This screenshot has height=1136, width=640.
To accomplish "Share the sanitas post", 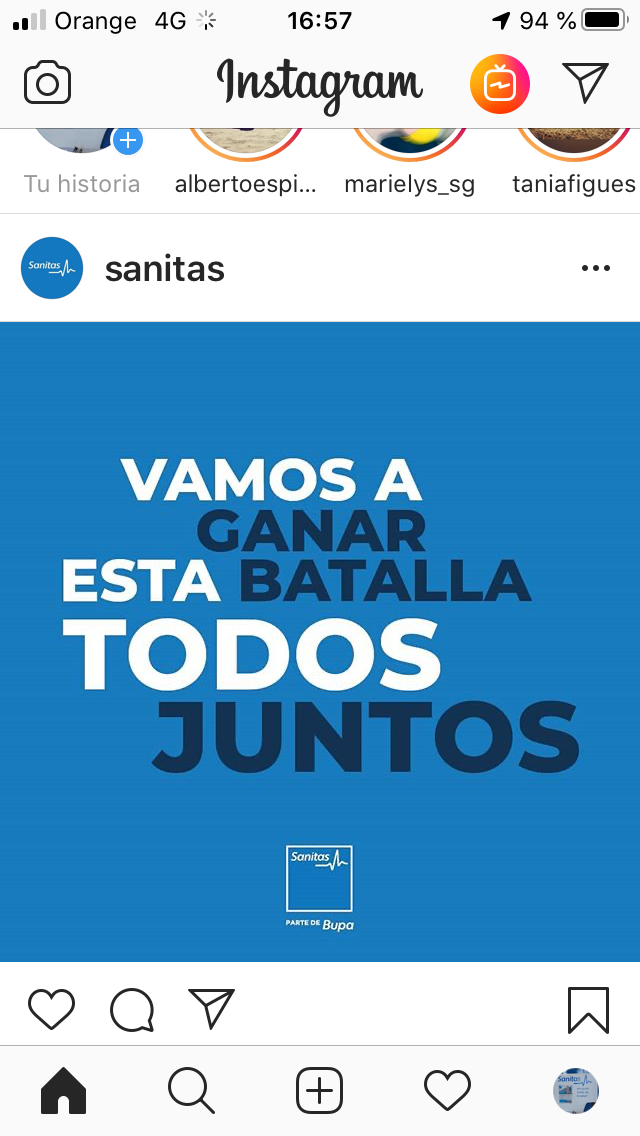I will (x=211, y=1008).
